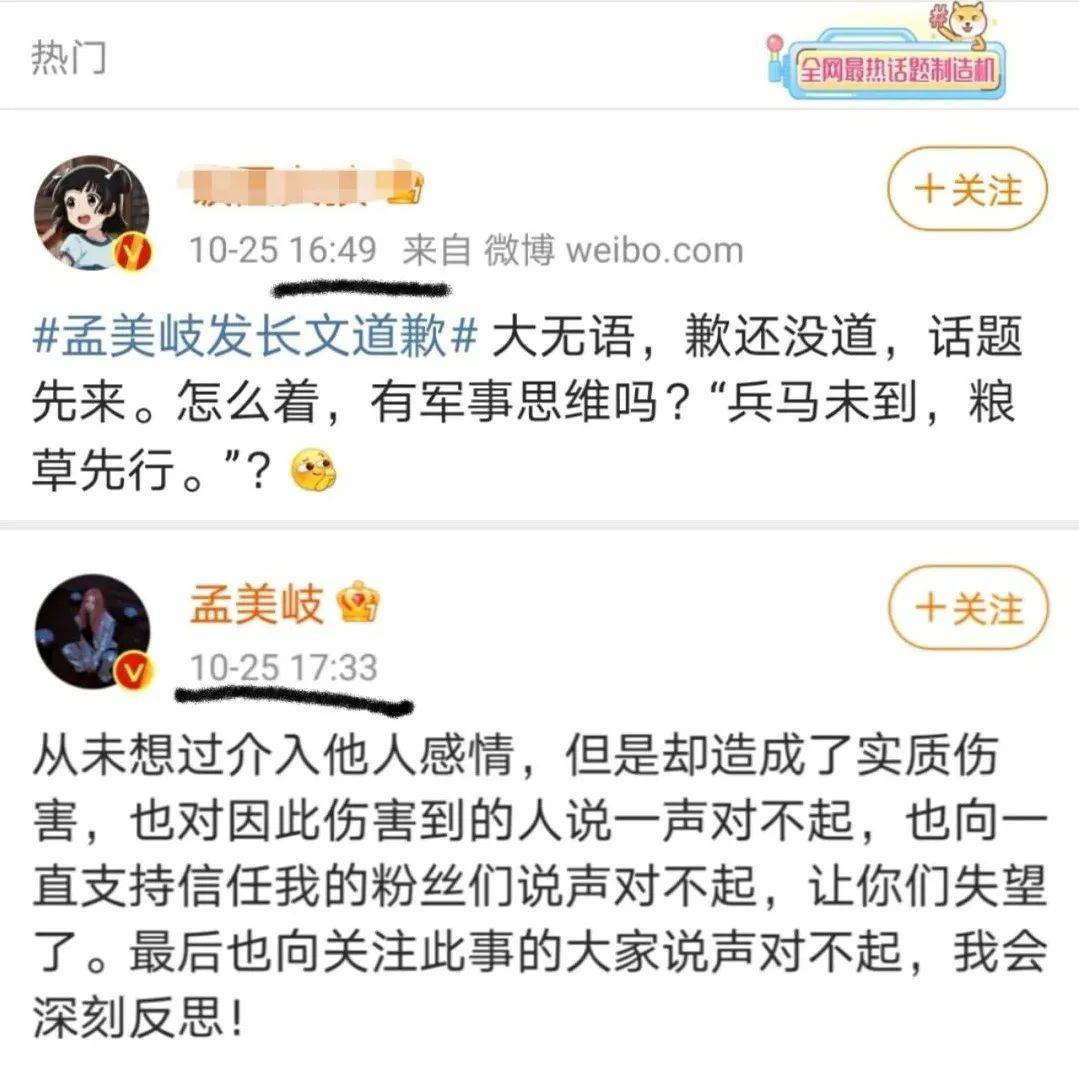Viewport: 1079px width, 1079px height.
Task: Open 孟美岐's profile avatar
Action: pos(92,632)
